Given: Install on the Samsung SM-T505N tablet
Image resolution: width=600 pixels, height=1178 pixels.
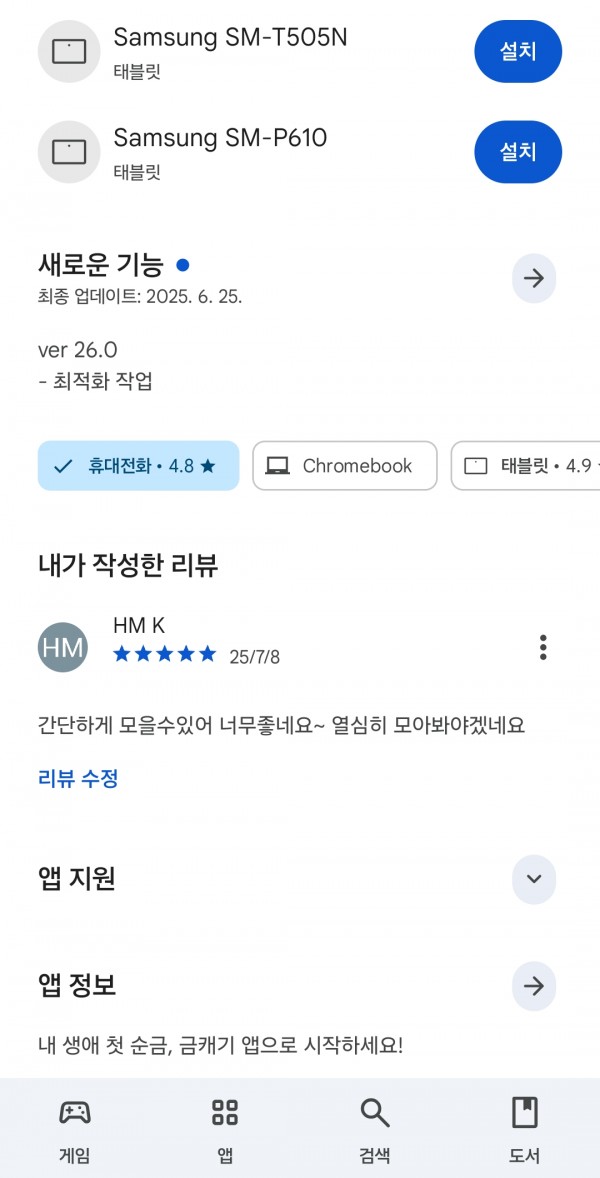Looking at the screenshot, I should point(517,51).
